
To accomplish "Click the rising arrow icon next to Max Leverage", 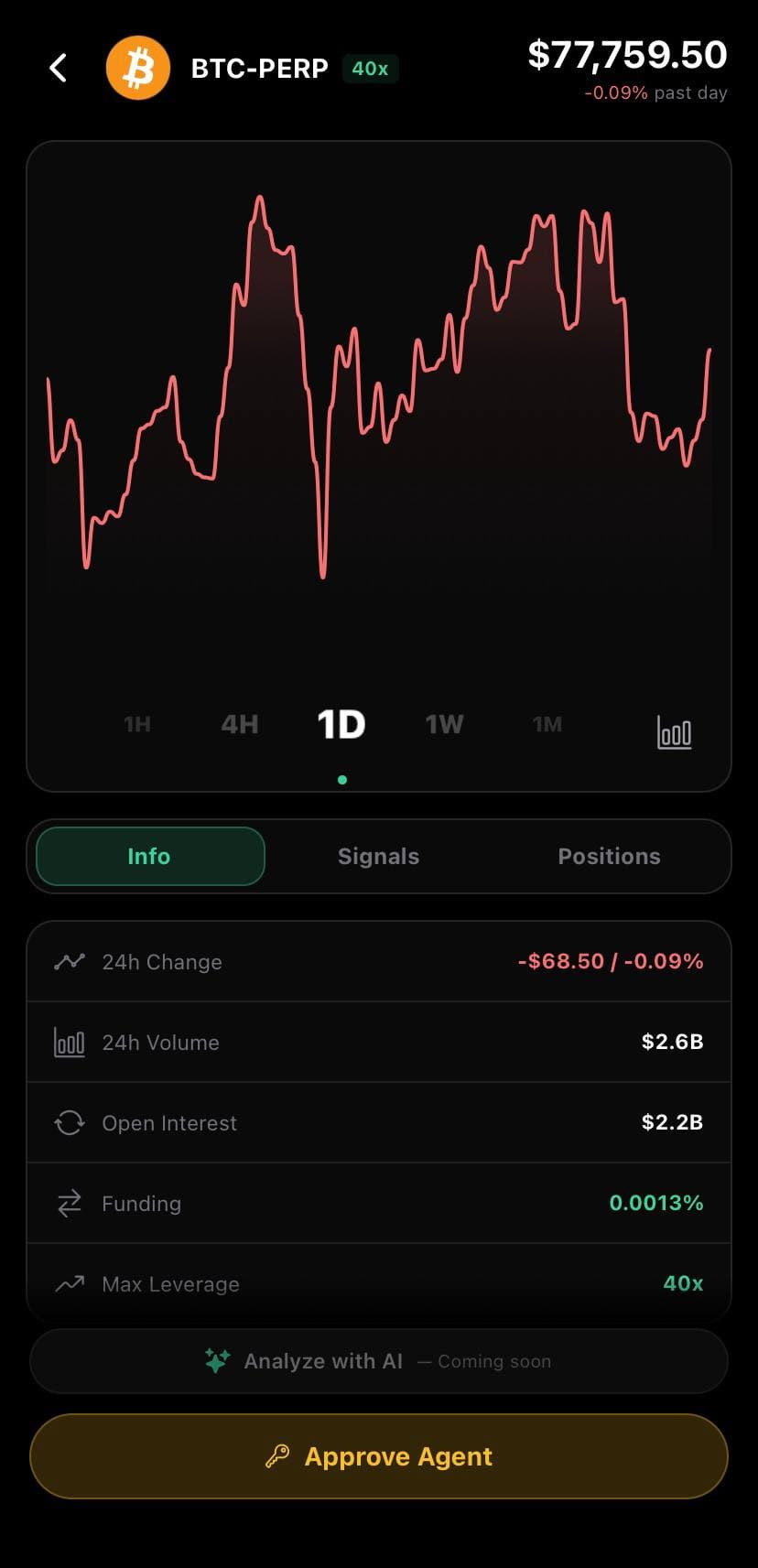I will point(69,1283).
